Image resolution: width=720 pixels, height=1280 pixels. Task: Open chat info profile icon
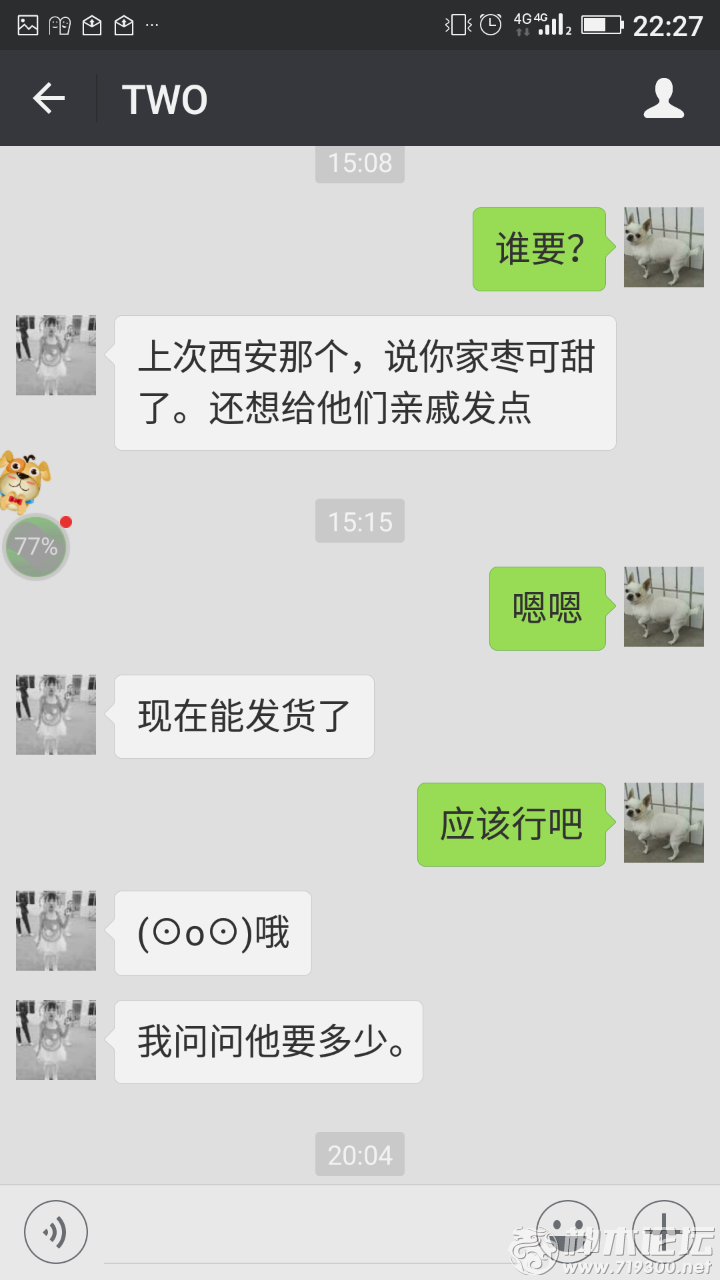(x=663, y=99)
